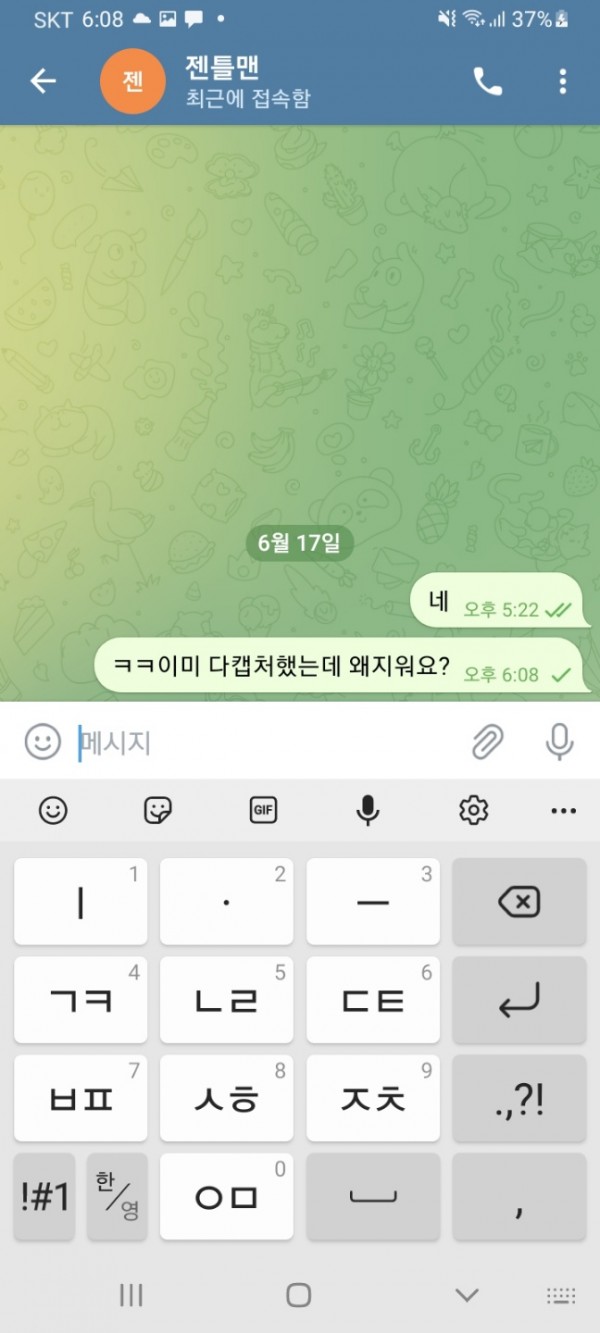Open the chat overflow menu
Screen dimensions: 600x1333
(x=563, y=81)
